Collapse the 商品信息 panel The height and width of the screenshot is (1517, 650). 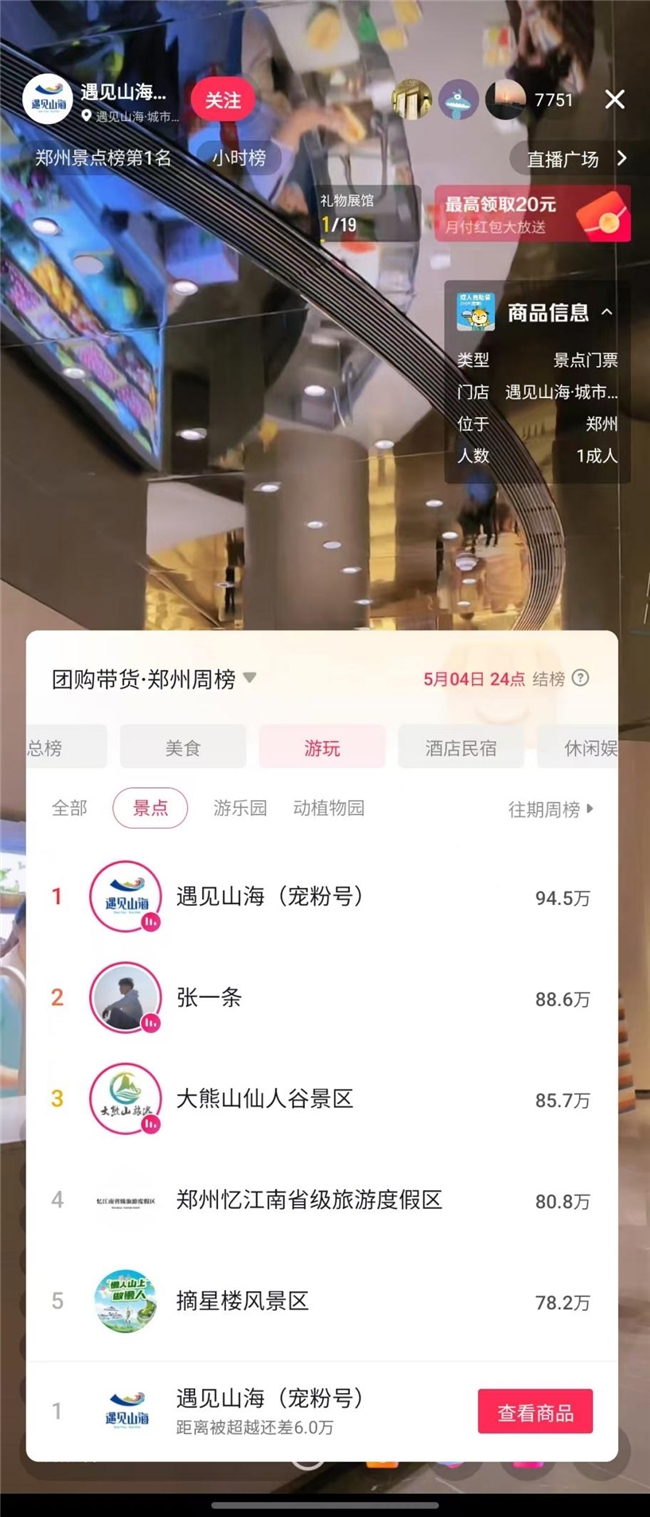[x=606, y=313]
